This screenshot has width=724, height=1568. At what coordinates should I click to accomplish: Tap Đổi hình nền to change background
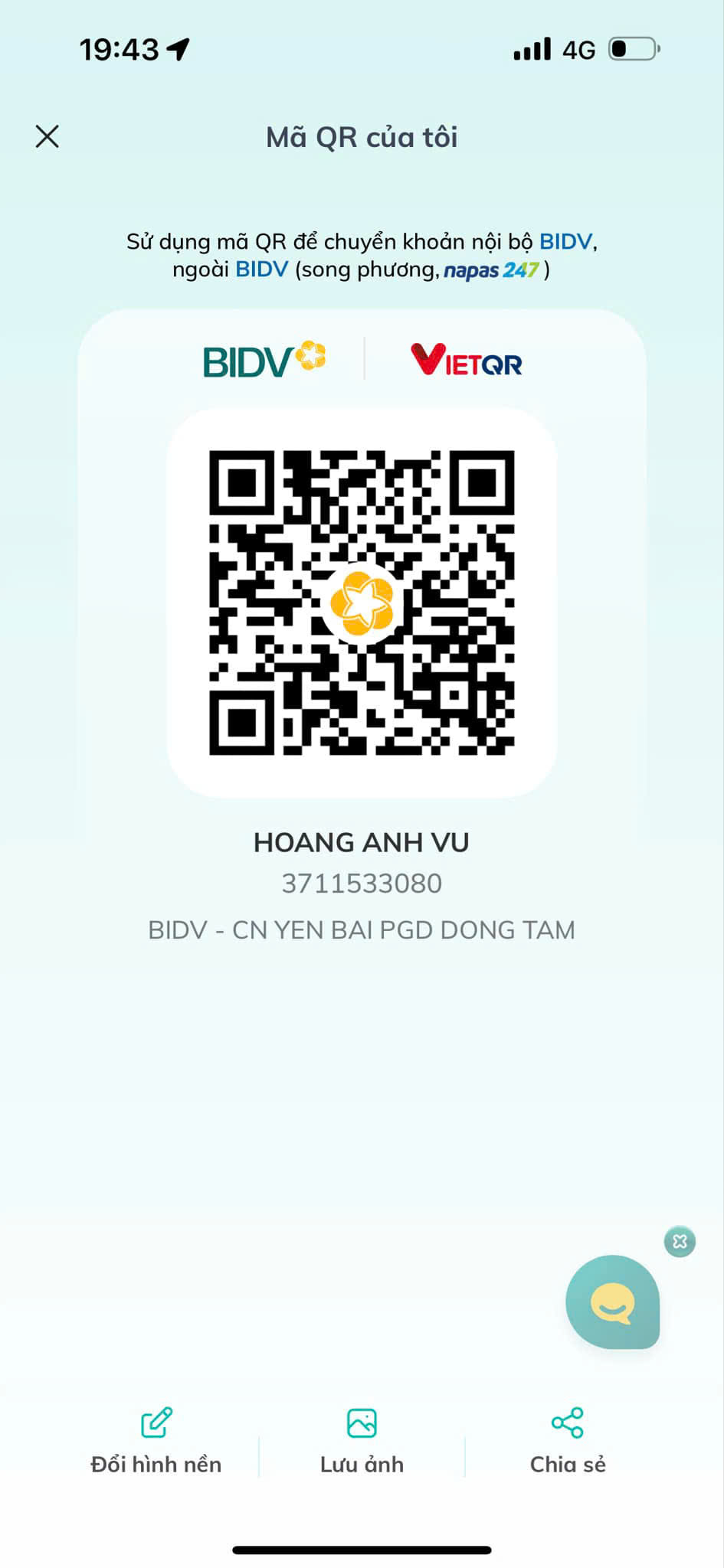pyautogui.click(x=156, y=1441)
